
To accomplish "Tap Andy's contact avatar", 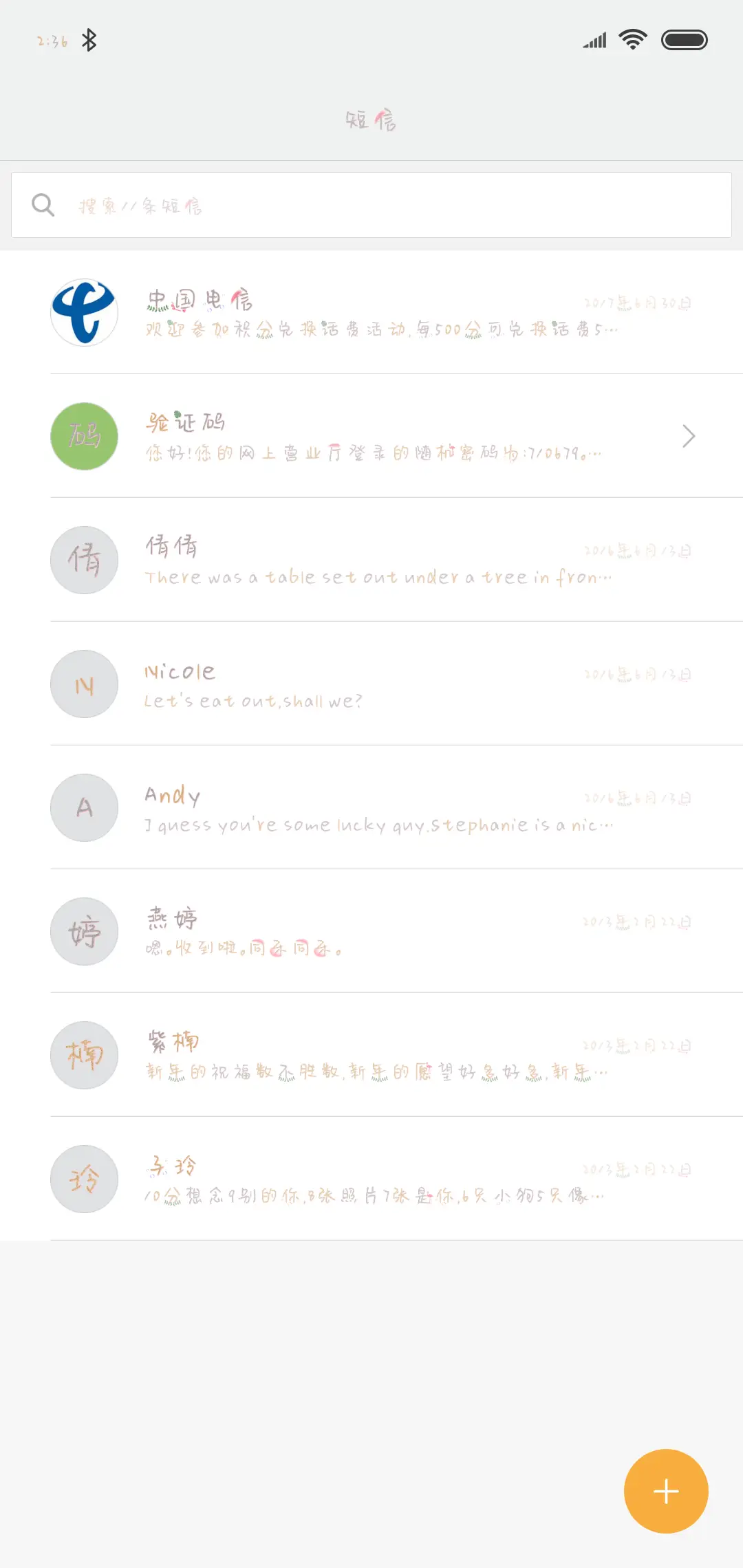I will (x=84, y=807).
